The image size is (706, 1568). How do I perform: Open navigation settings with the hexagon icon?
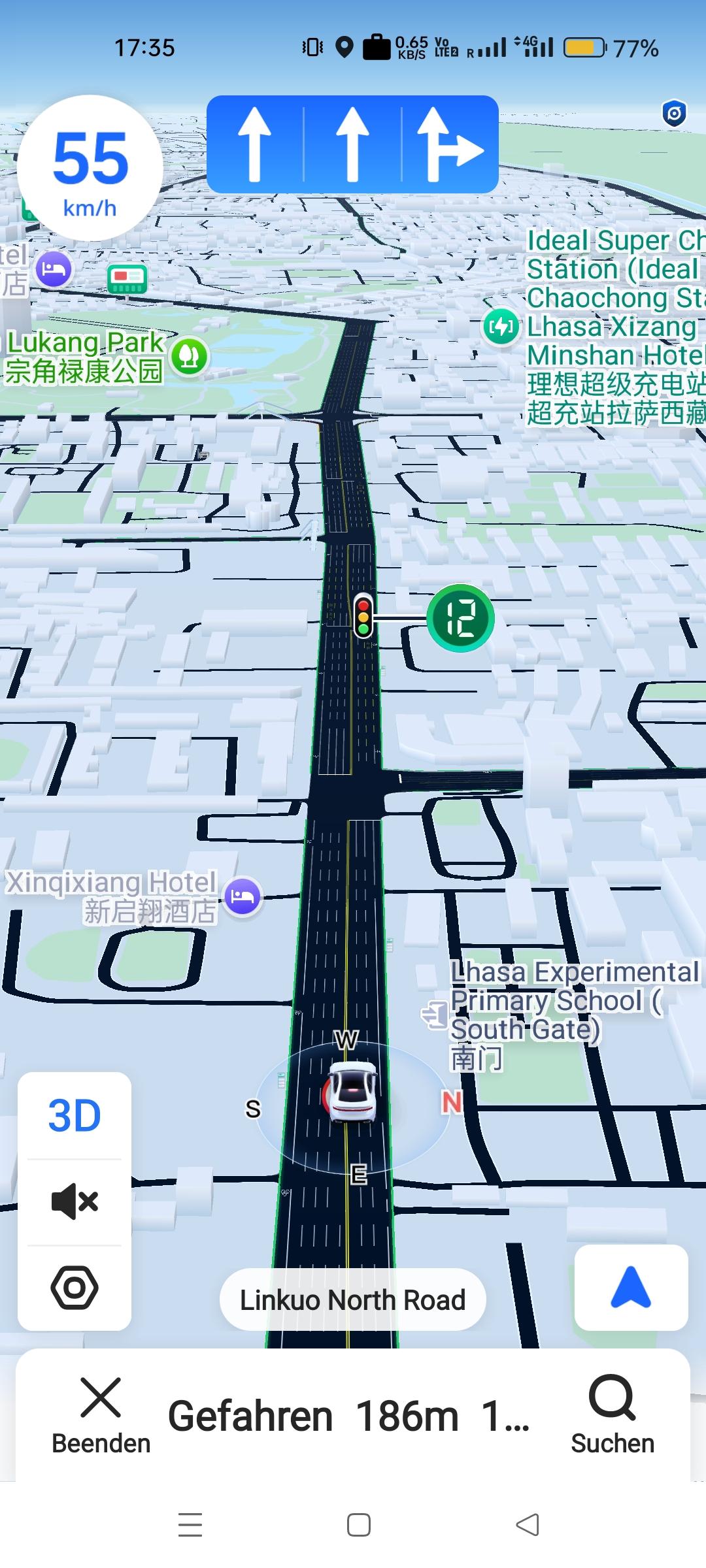(75, 1288)
